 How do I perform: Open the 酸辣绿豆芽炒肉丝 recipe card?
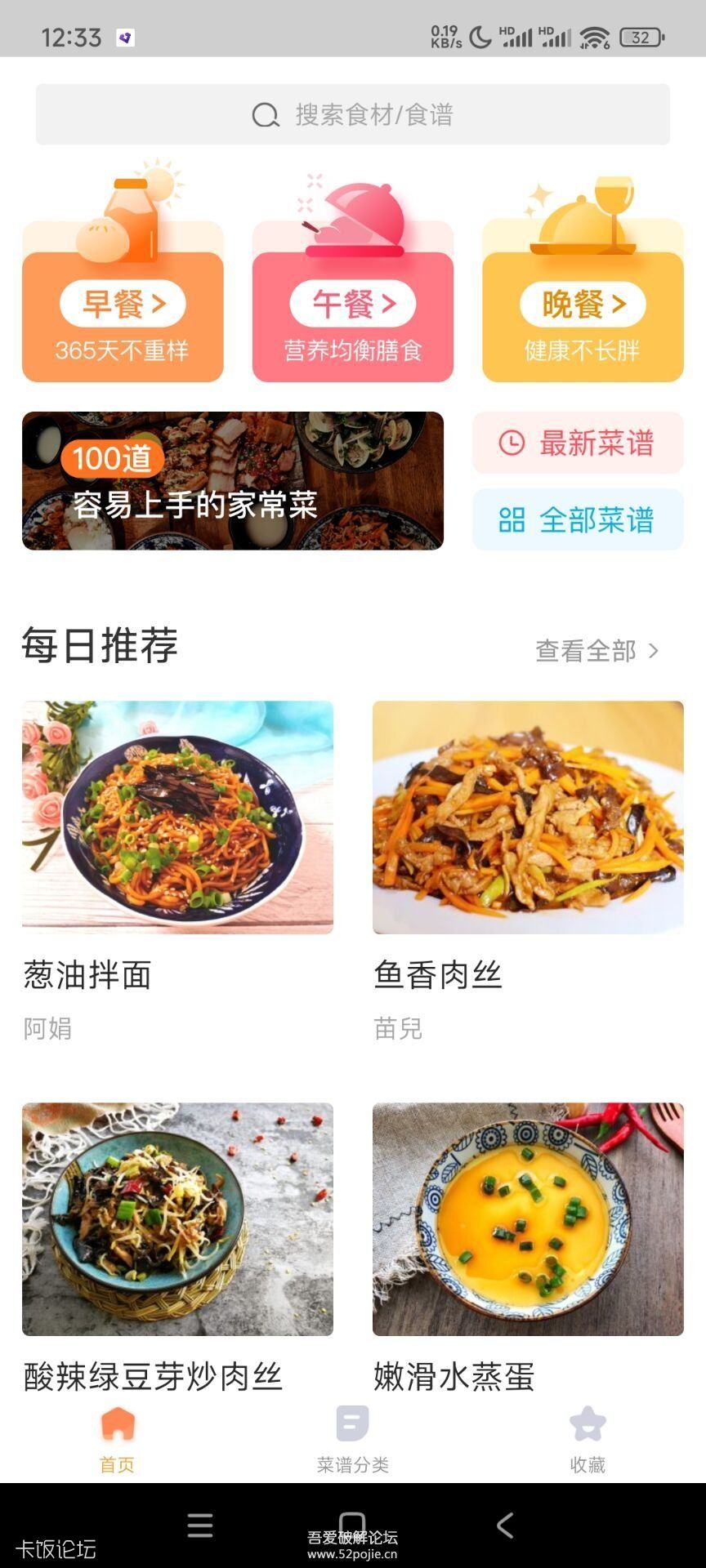click(177, 1219)
